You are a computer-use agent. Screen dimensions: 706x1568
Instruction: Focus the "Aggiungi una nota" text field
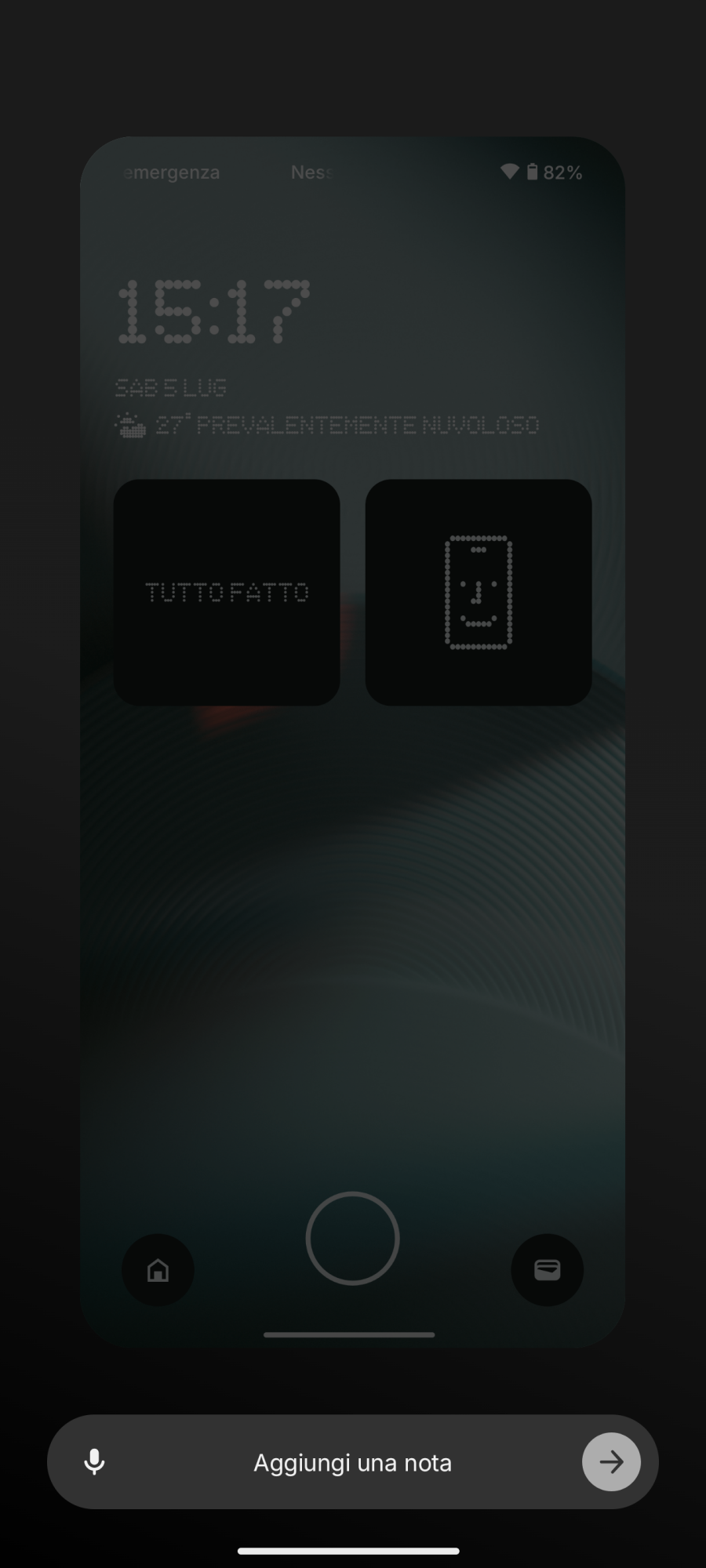[352, 1463]
